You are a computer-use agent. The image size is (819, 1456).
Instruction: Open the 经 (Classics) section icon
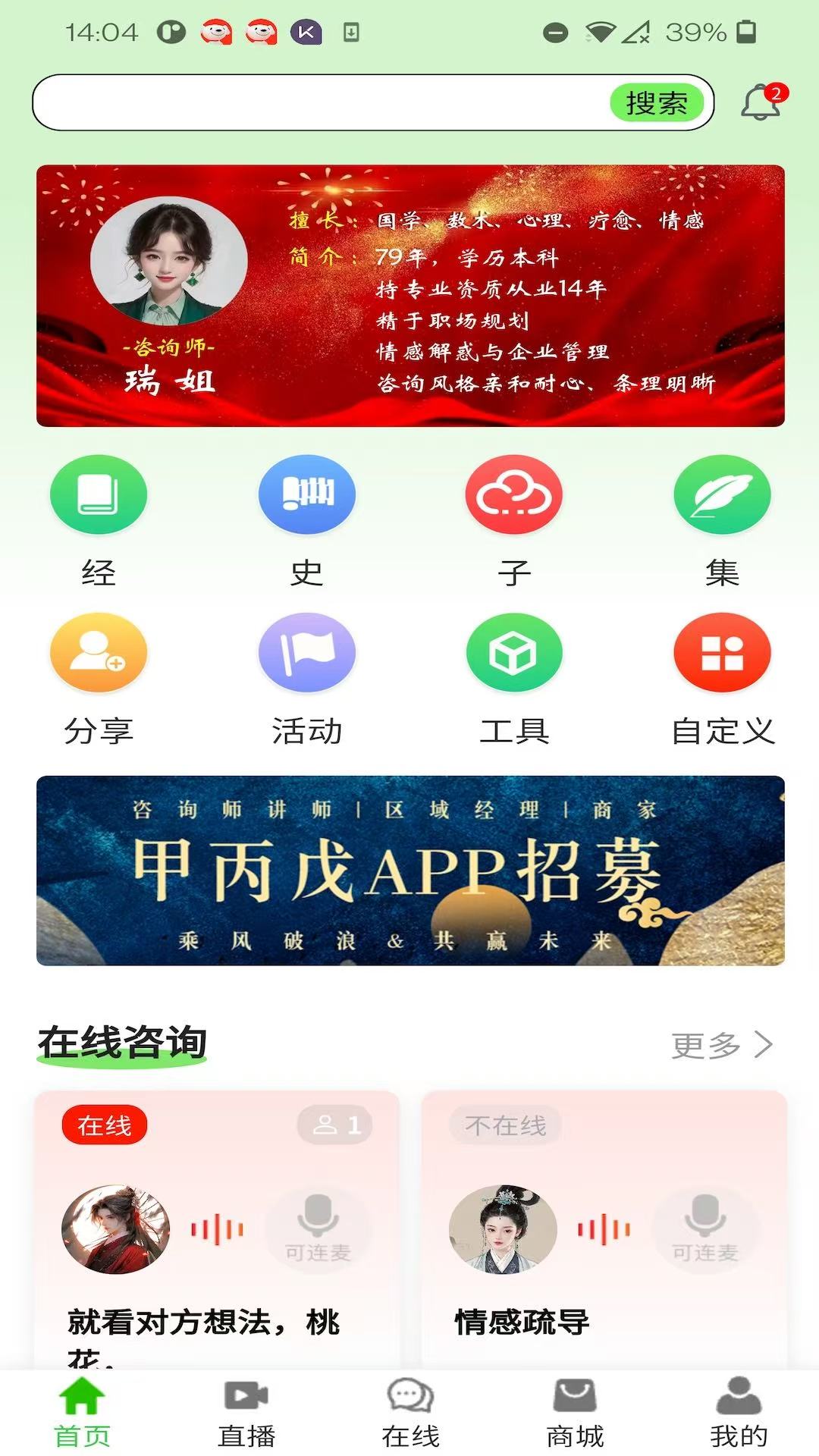pos(97,494)
